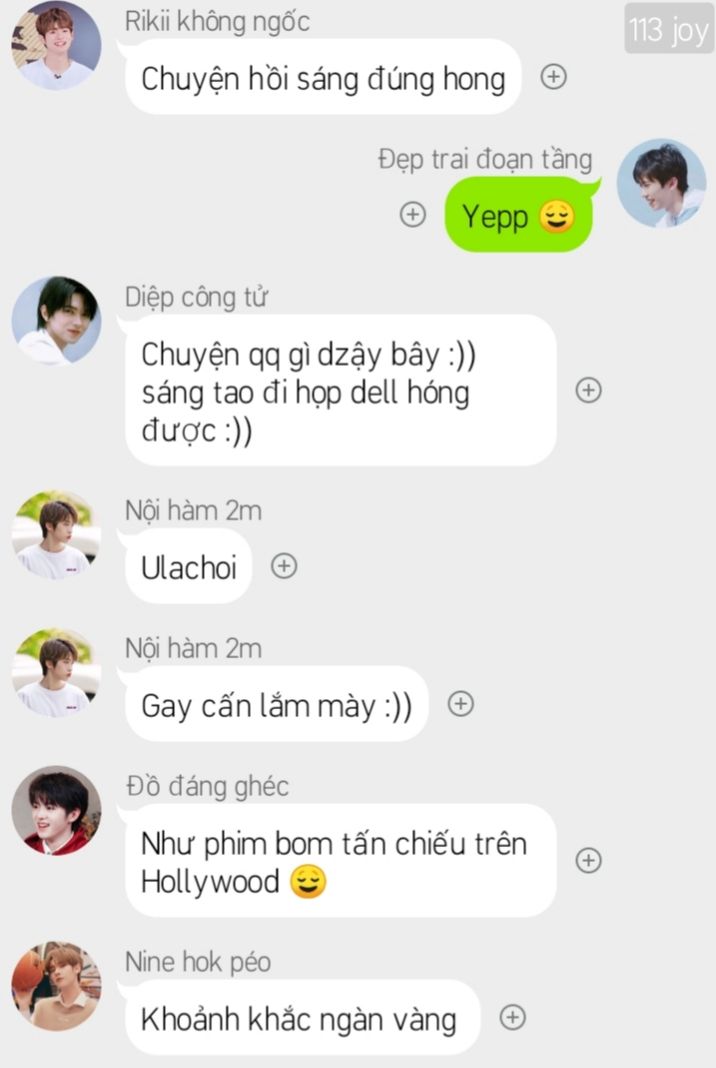Open Nội hàm 2m's avatar beside "Ulachoi"
This screenshot has width=716, height=1068.
point(56,535)
